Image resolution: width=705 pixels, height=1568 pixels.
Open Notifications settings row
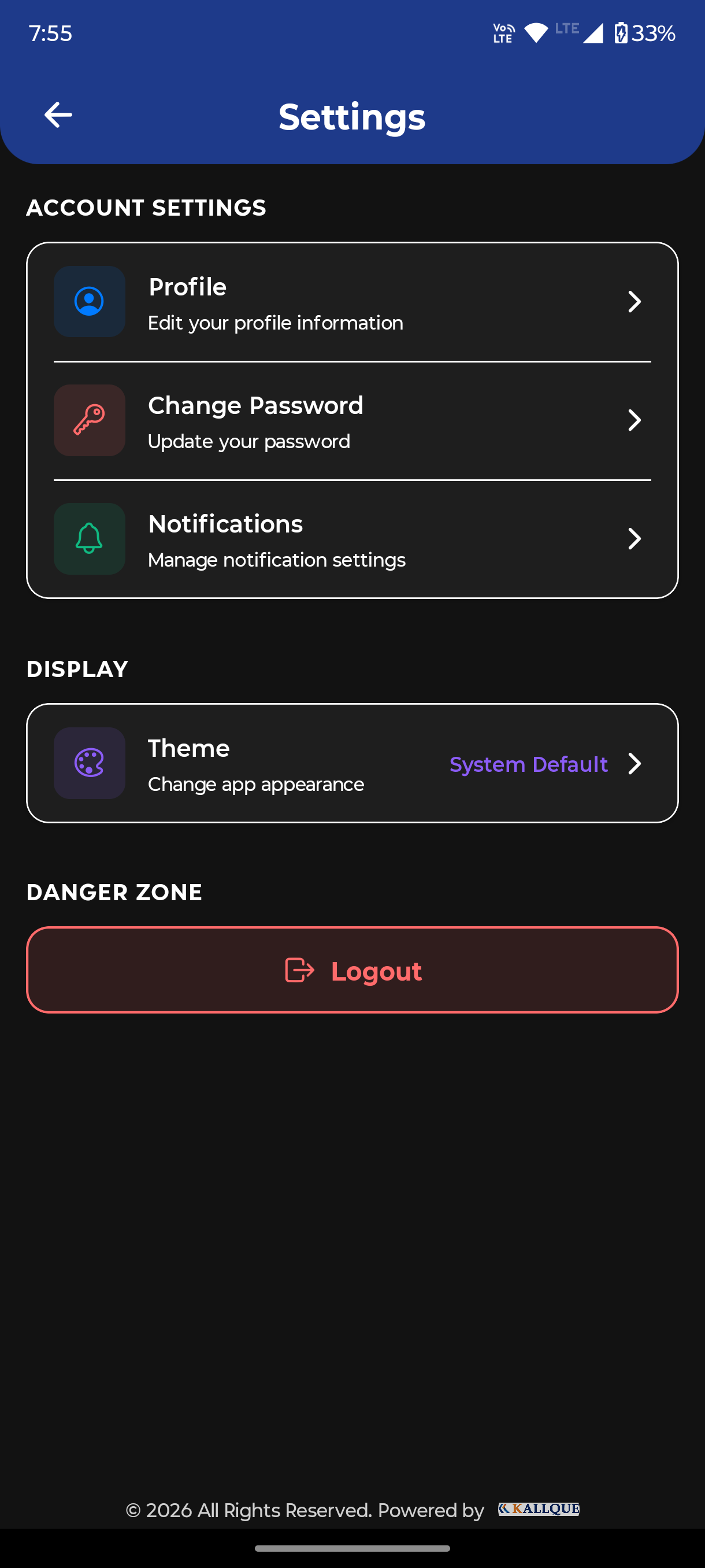coord(351,539)
